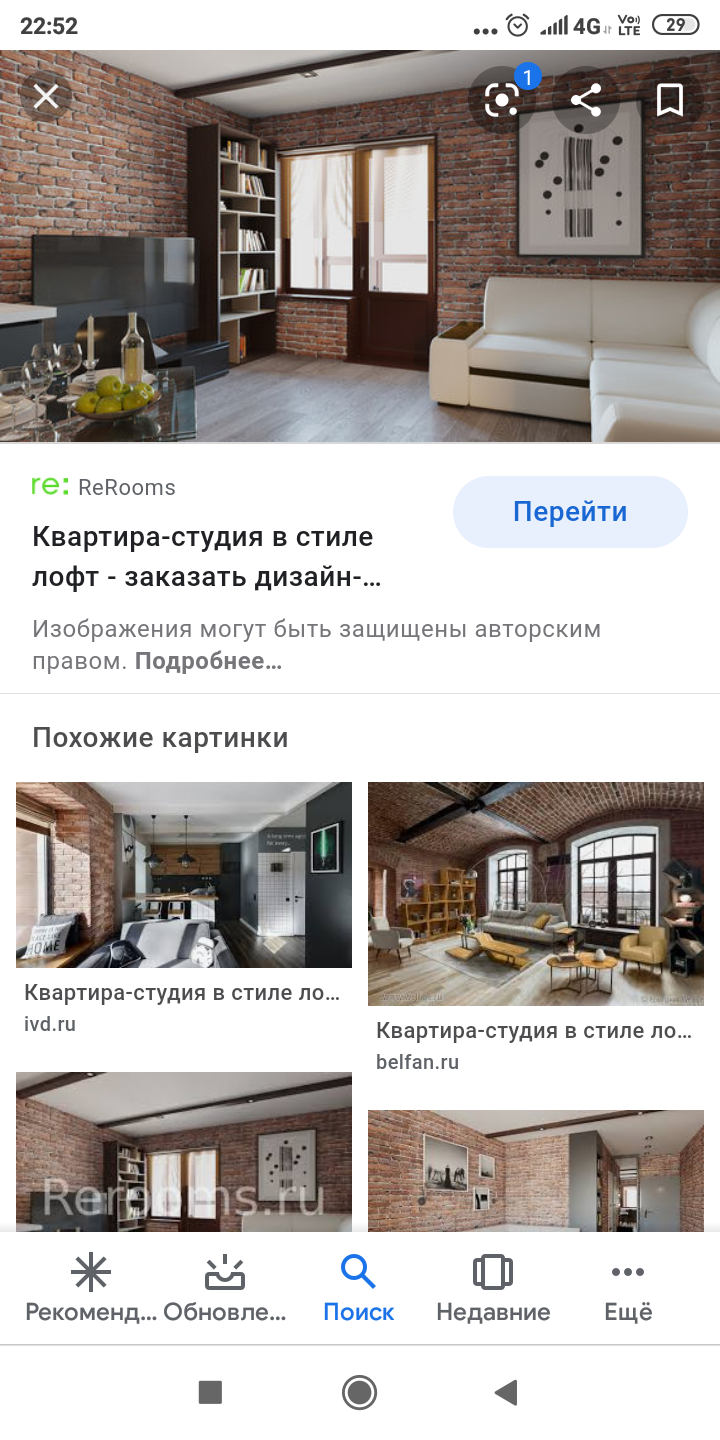Search this image with Google Lens
The image size is (720, 1440).
(x=503, y=99)
